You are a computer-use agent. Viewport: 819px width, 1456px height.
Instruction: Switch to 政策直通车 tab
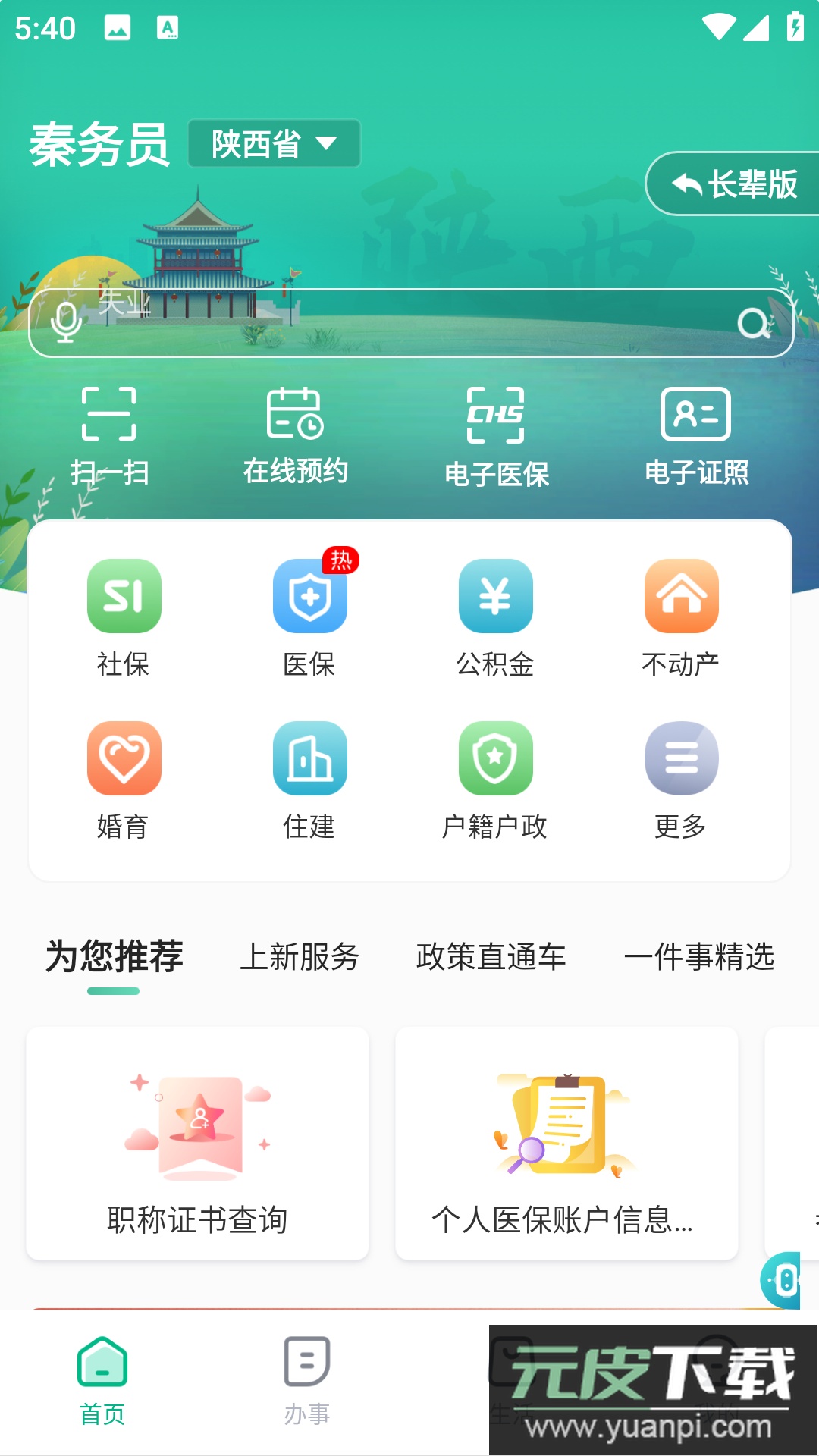pos(491,956)
